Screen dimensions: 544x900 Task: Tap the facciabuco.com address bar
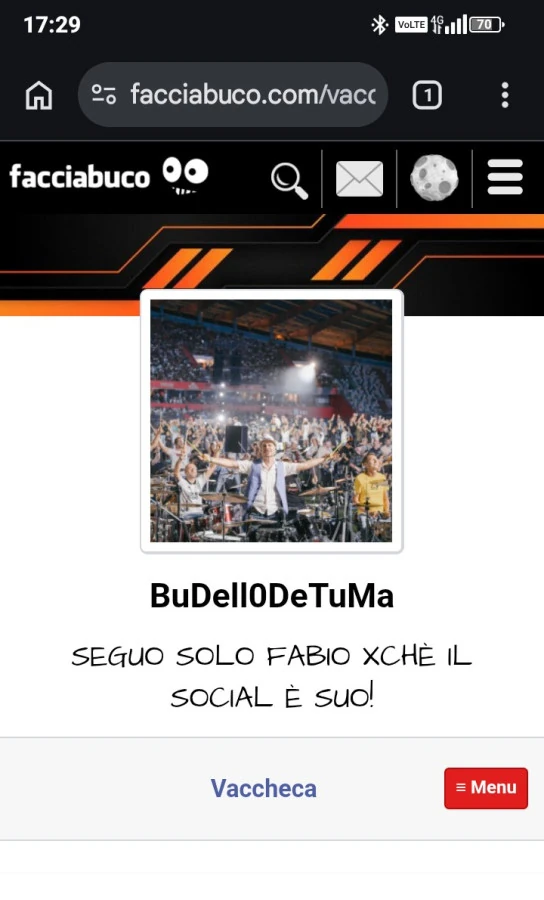[232, 94]
